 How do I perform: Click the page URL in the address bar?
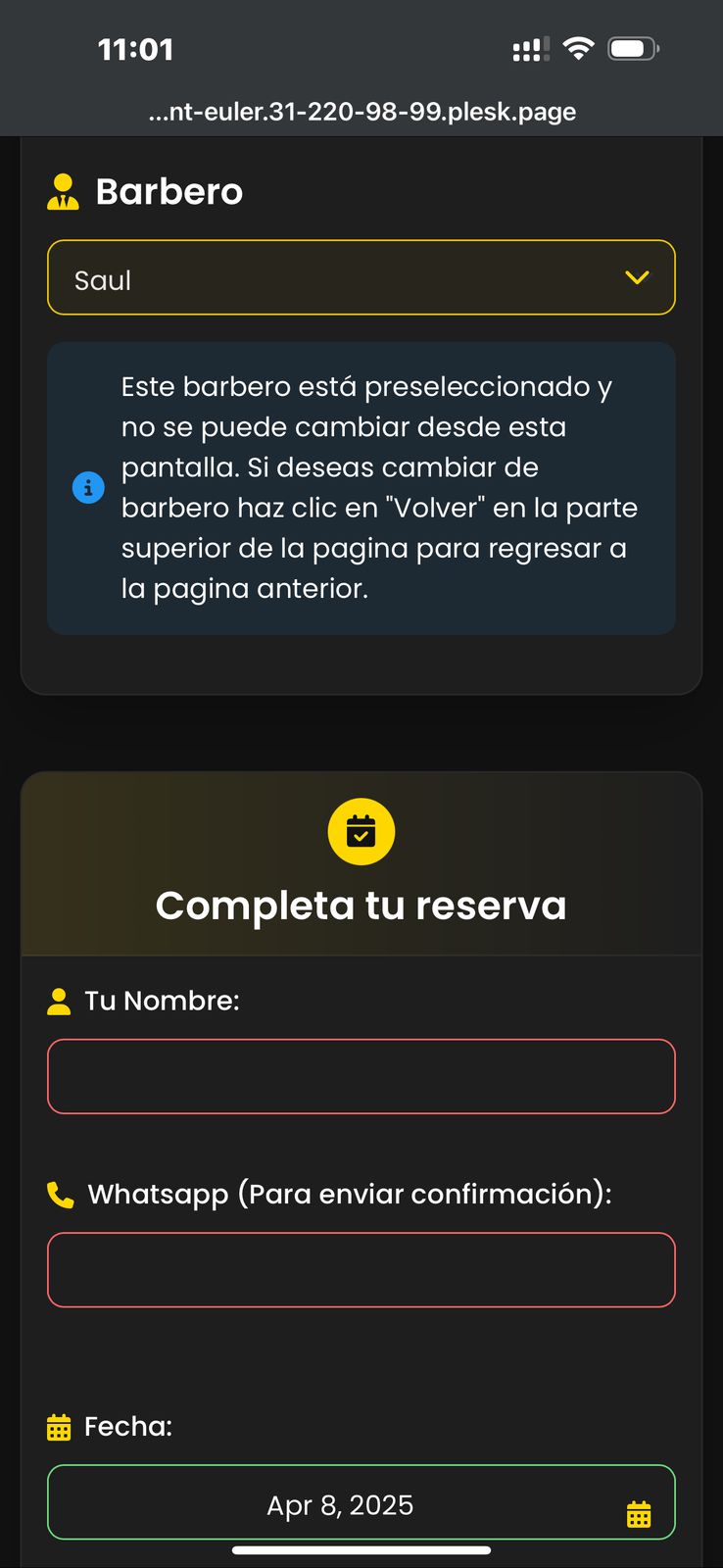click(x=361, y=111)
